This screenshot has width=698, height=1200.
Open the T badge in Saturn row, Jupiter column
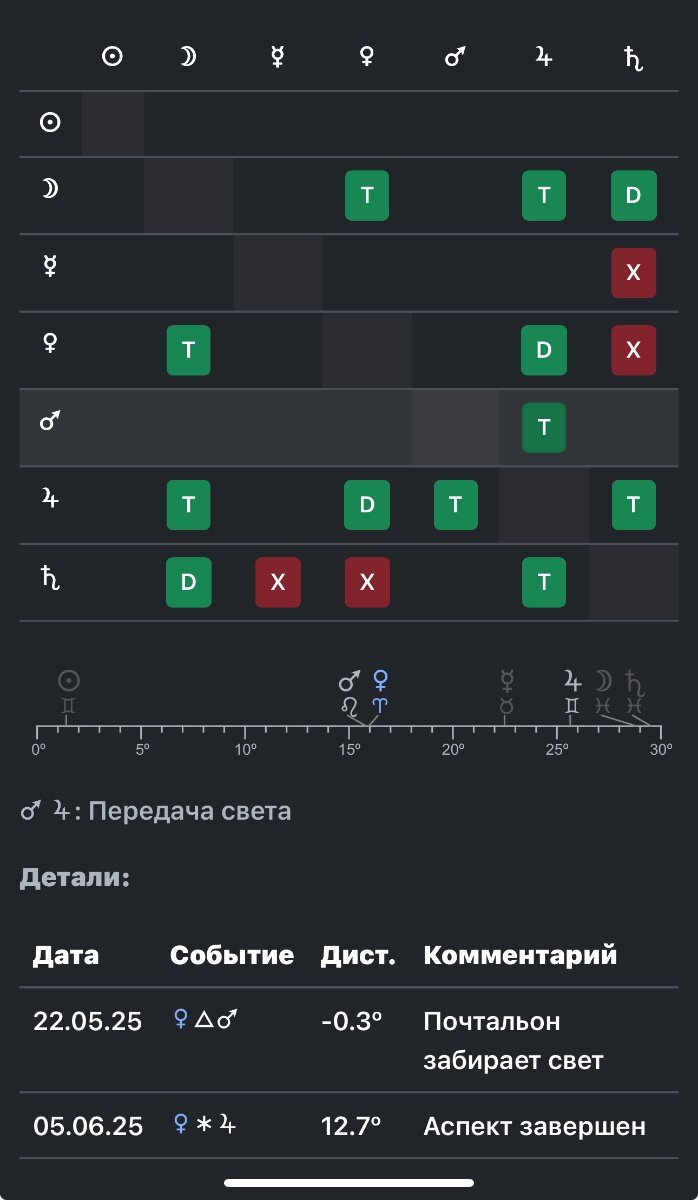tap(544, 582)
